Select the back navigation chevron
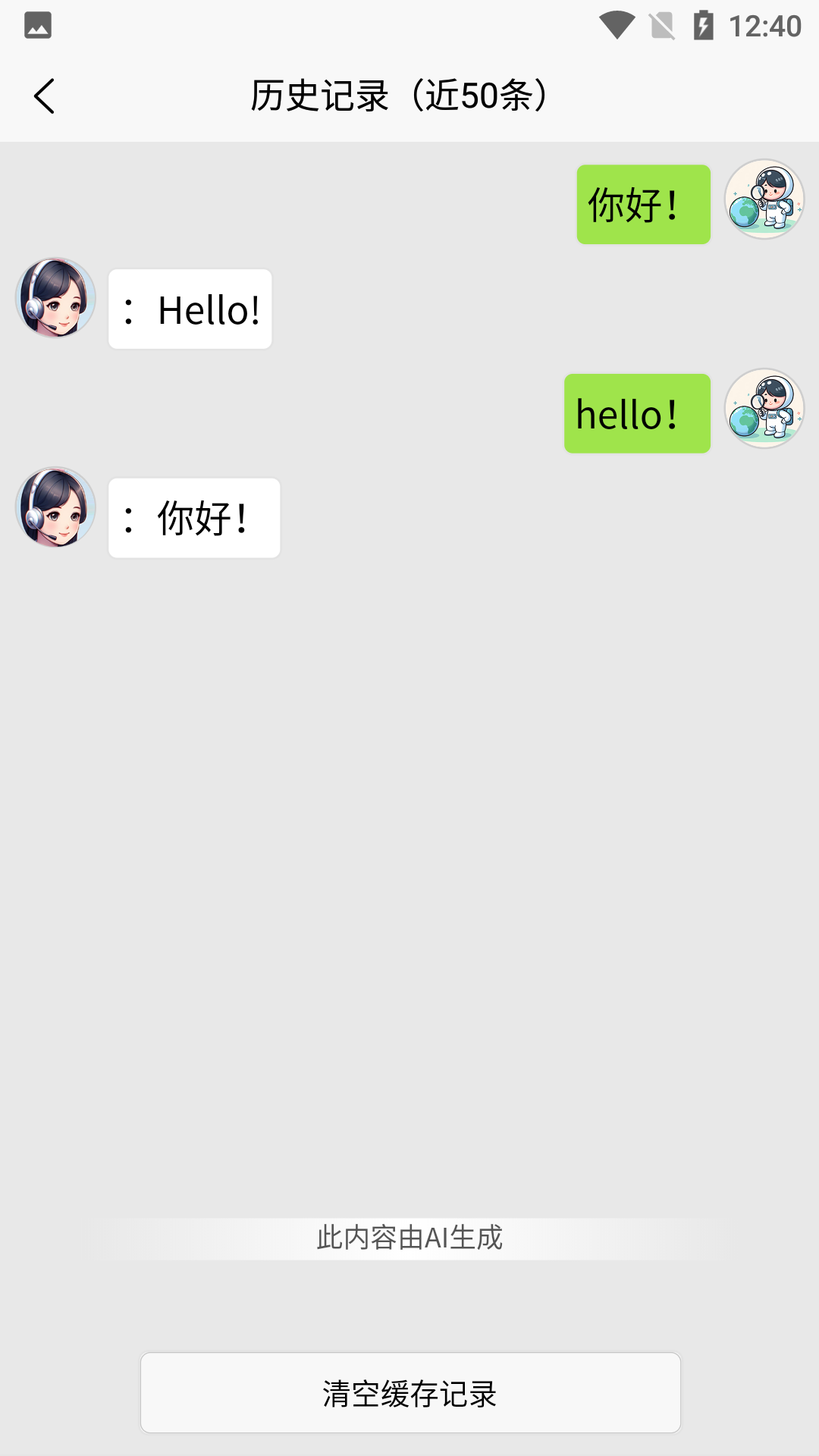Viewport: 819px width, 1456px height. click(x=44, y=96)
